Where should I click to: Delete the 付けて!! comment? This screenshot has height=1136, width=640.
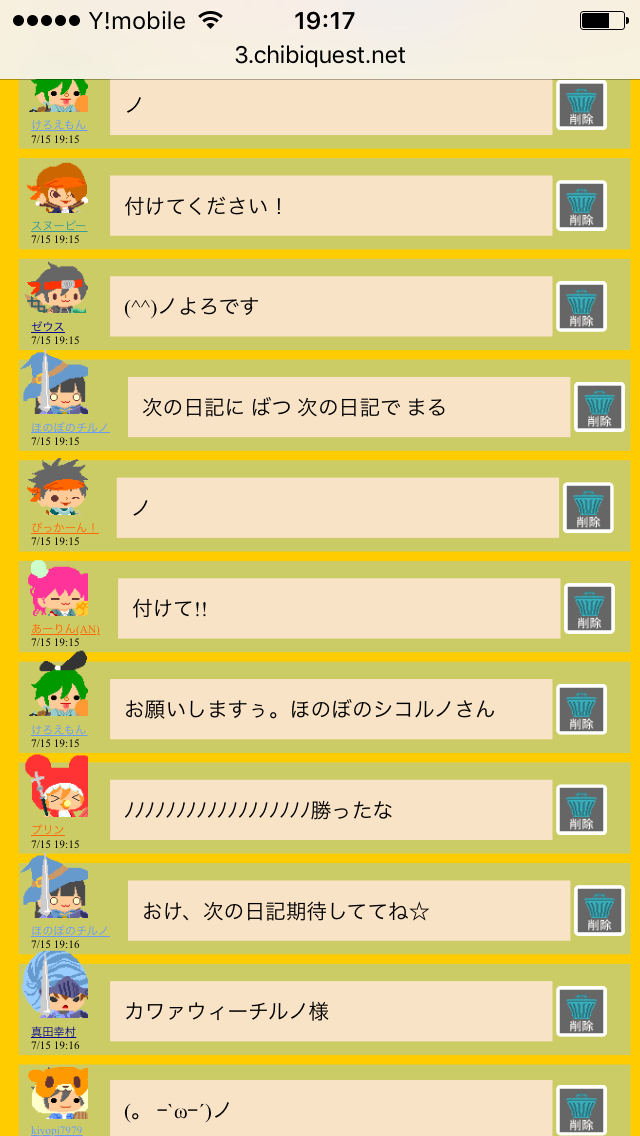click(x=589, y=609)
